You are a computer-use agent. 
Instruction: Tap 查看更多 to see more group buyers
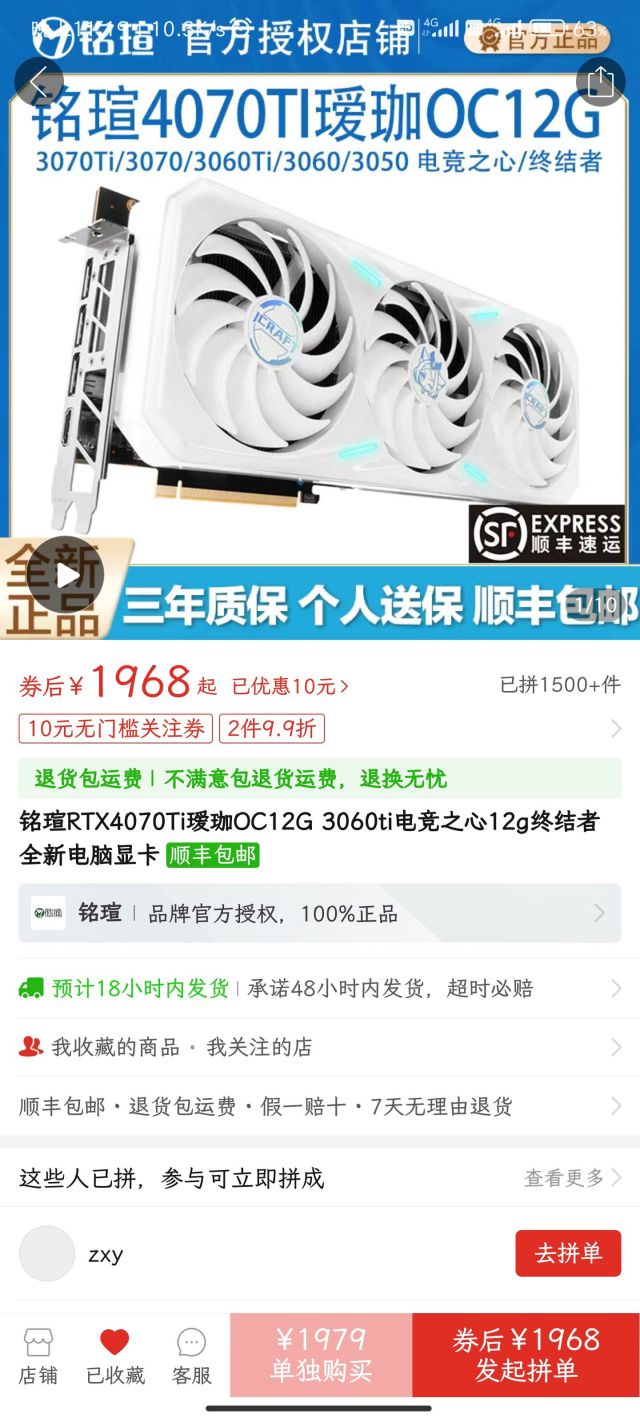point(572,1178)
